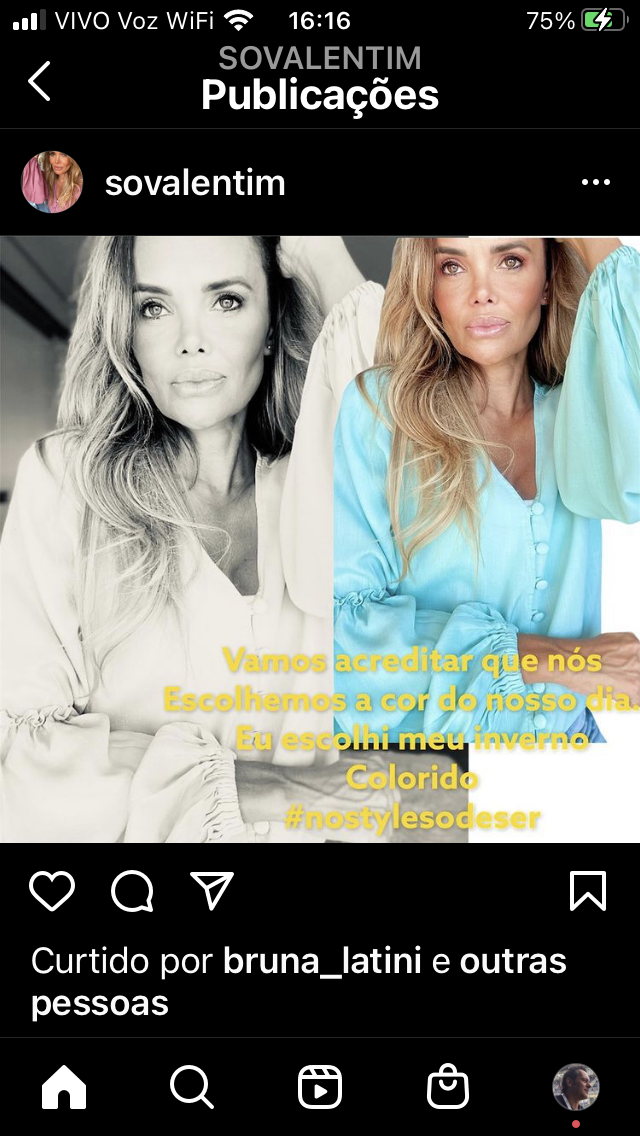This screenshot has width=640, height=1136.
Task: Switch to the Search tab
Action: tap(191, 1087)
